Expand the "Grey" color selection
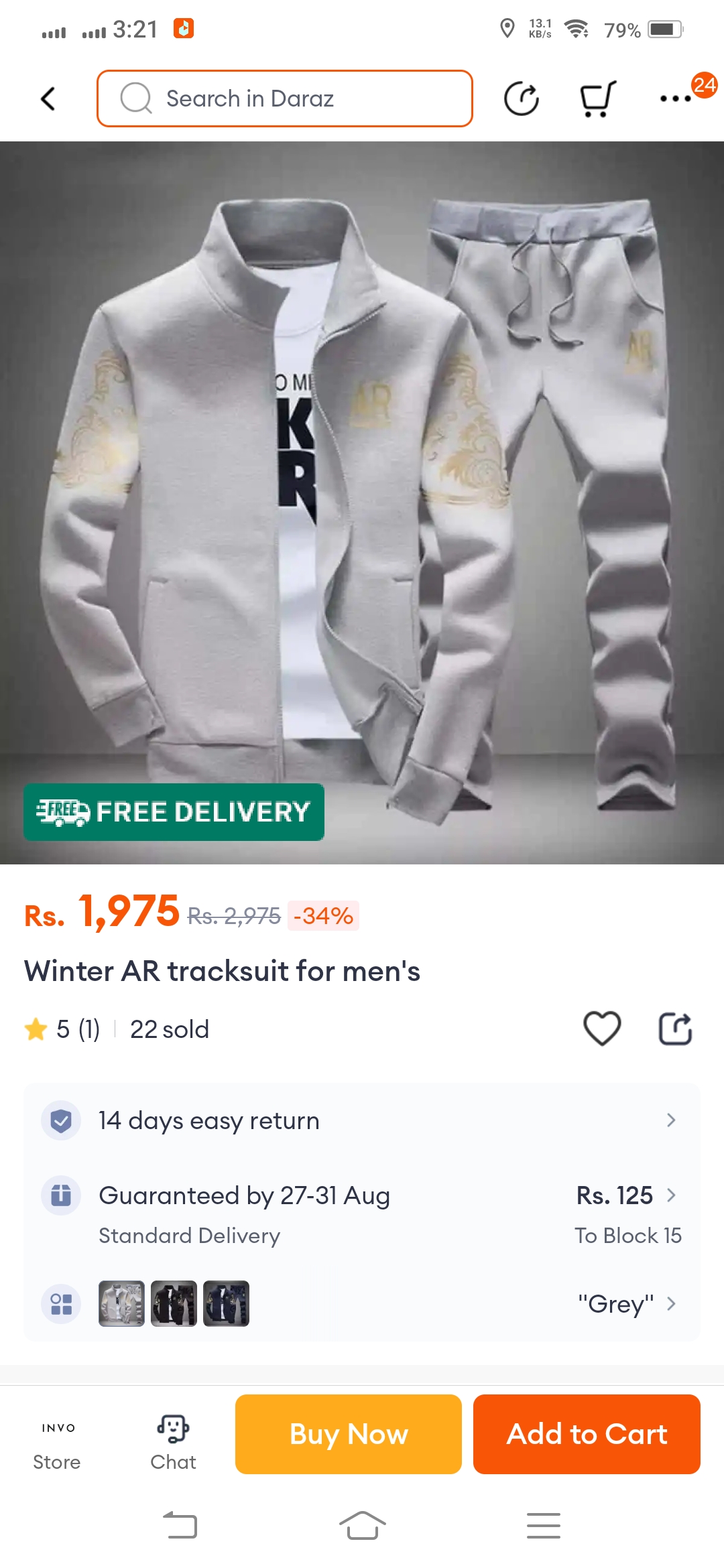Image resolution: width=724 pixels, height=1568 pixels. tap(627, 1304)
